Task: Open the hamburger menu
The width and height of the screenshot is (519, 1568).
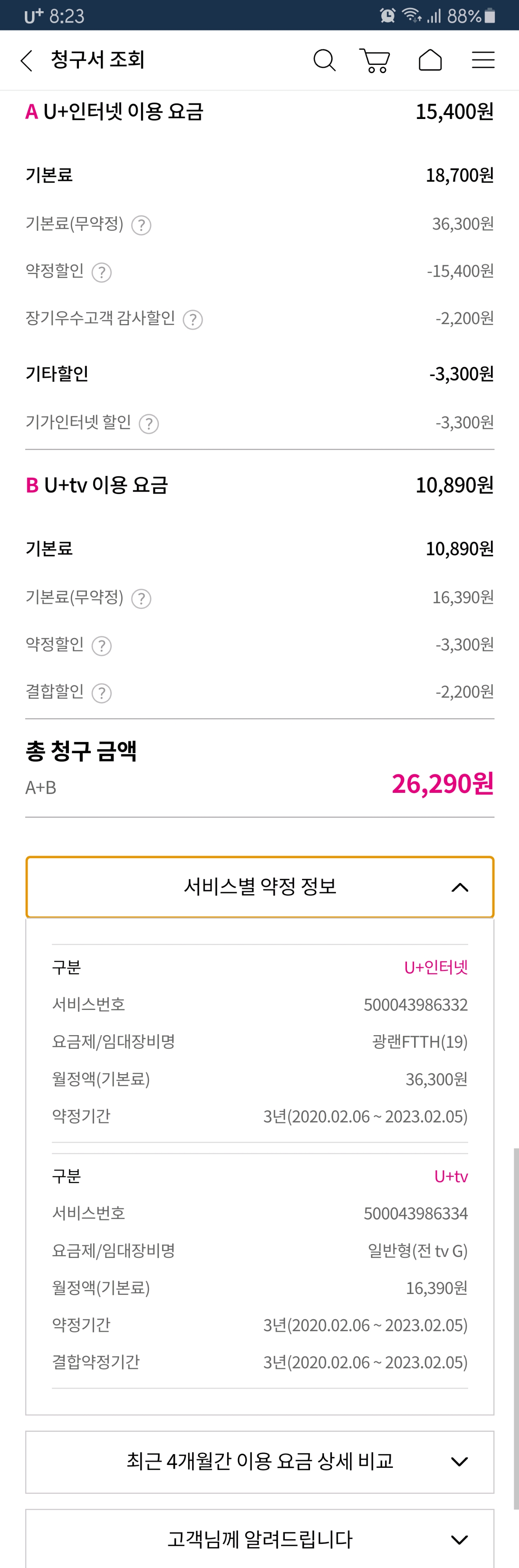Action: click(483, 60)
